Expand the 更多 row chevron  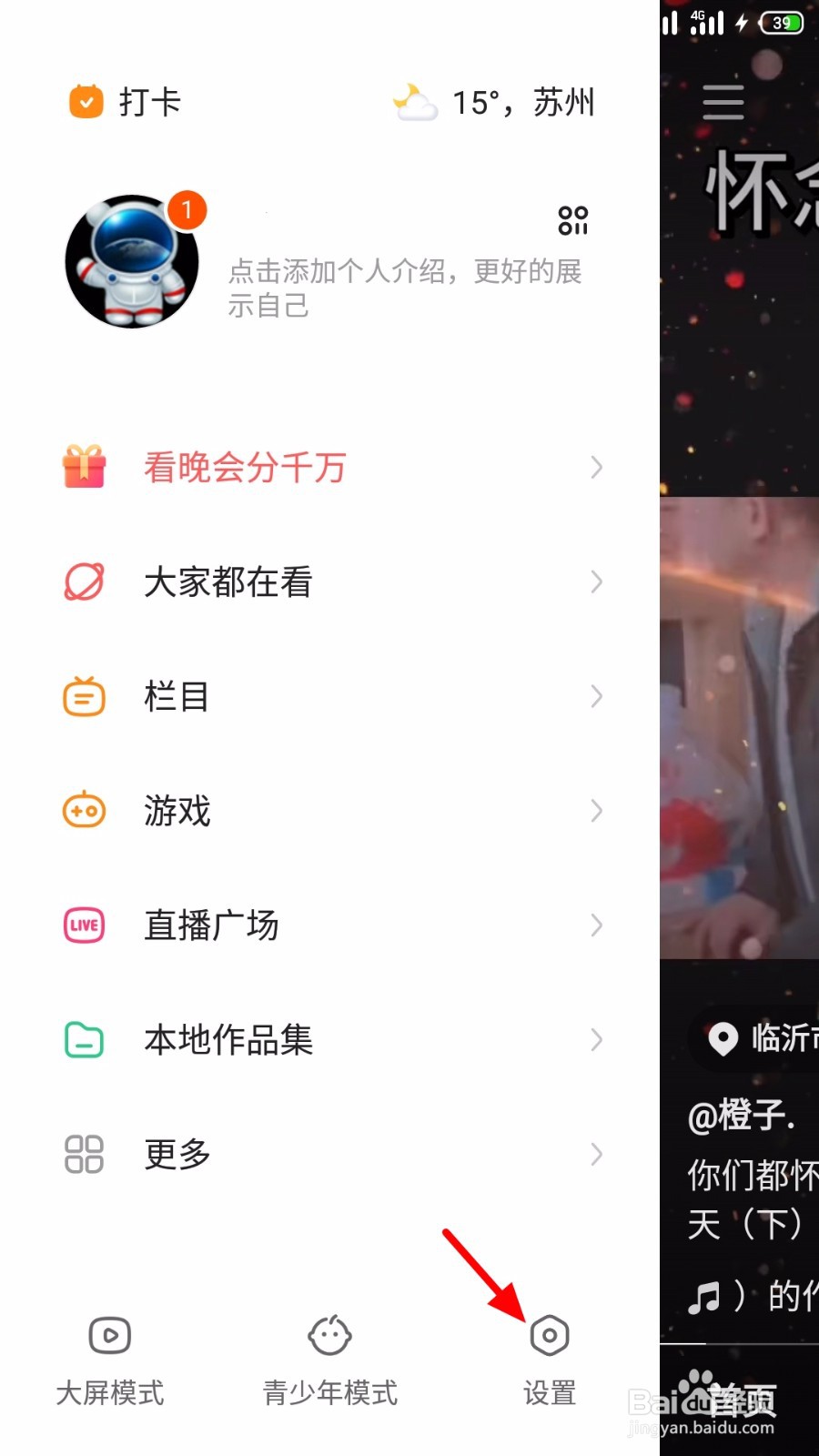tap(596, 1154)
